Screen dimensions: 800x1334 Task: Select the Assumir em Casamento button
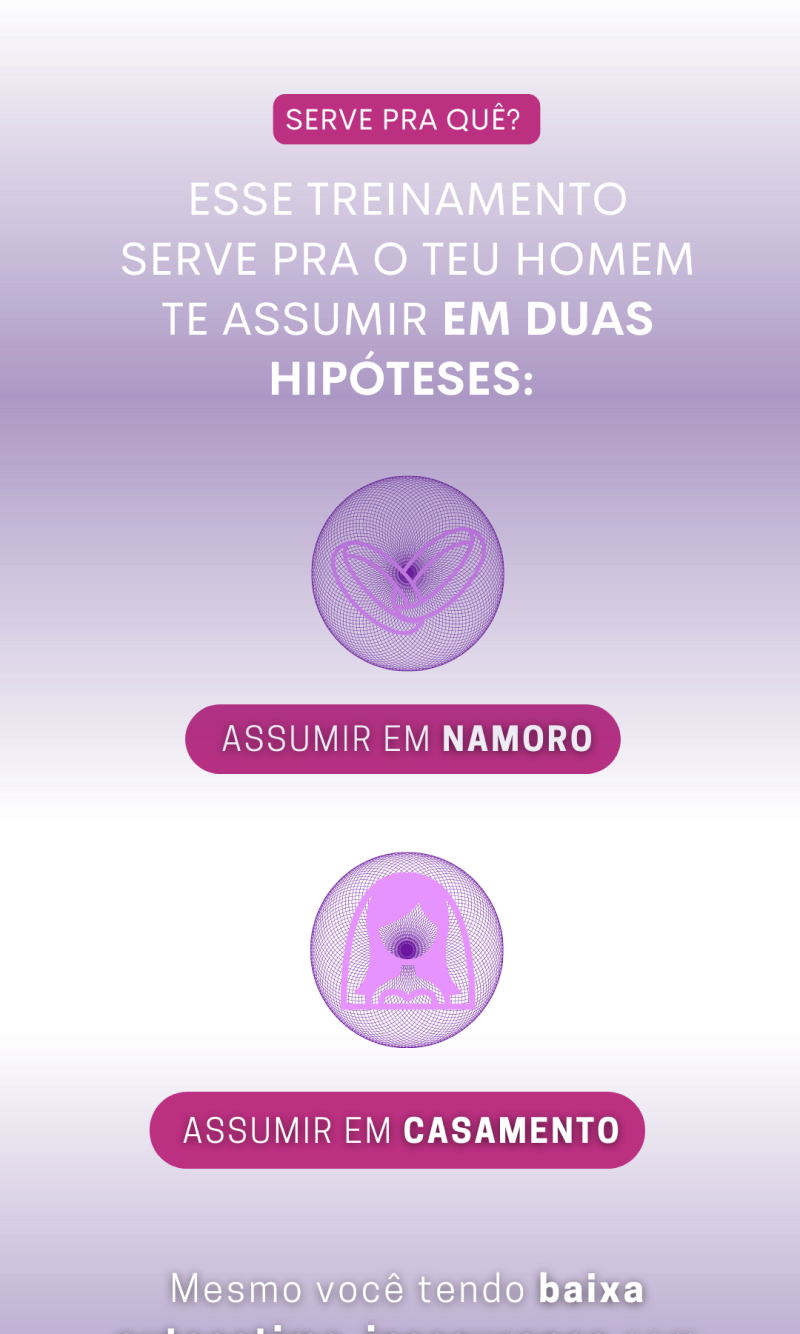tap(398, 1130)
